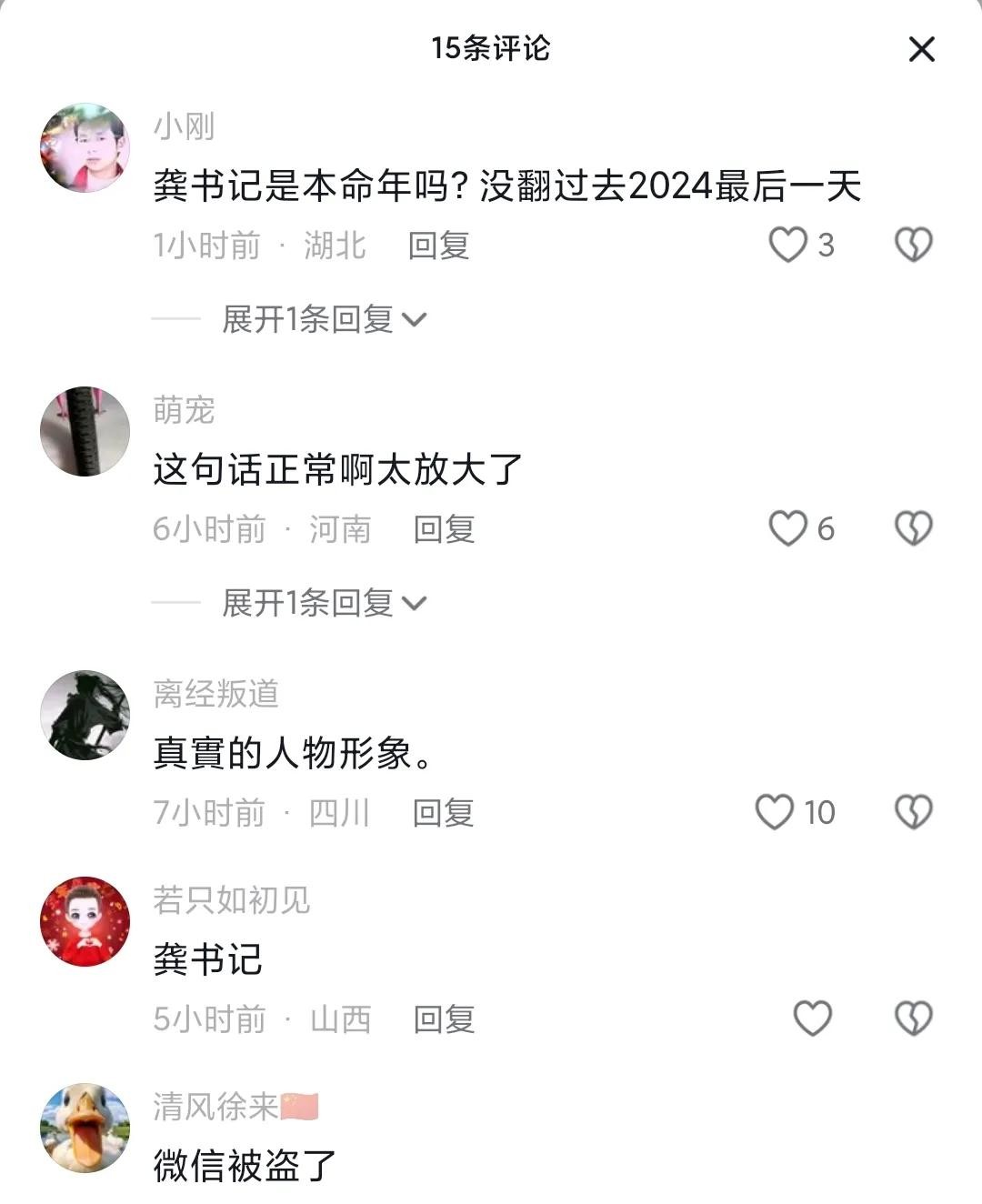Open 离经叛道's profile avatar

click(85, 715)
